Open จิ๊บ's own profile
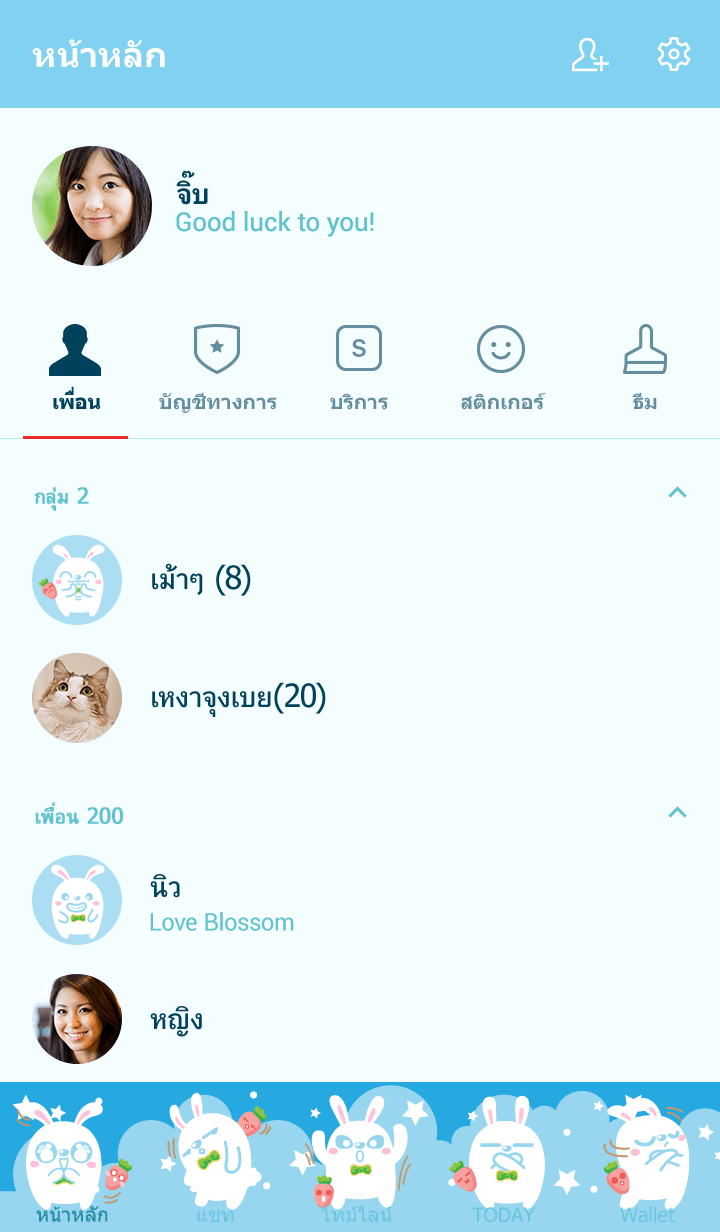 (x=92, y=206)
